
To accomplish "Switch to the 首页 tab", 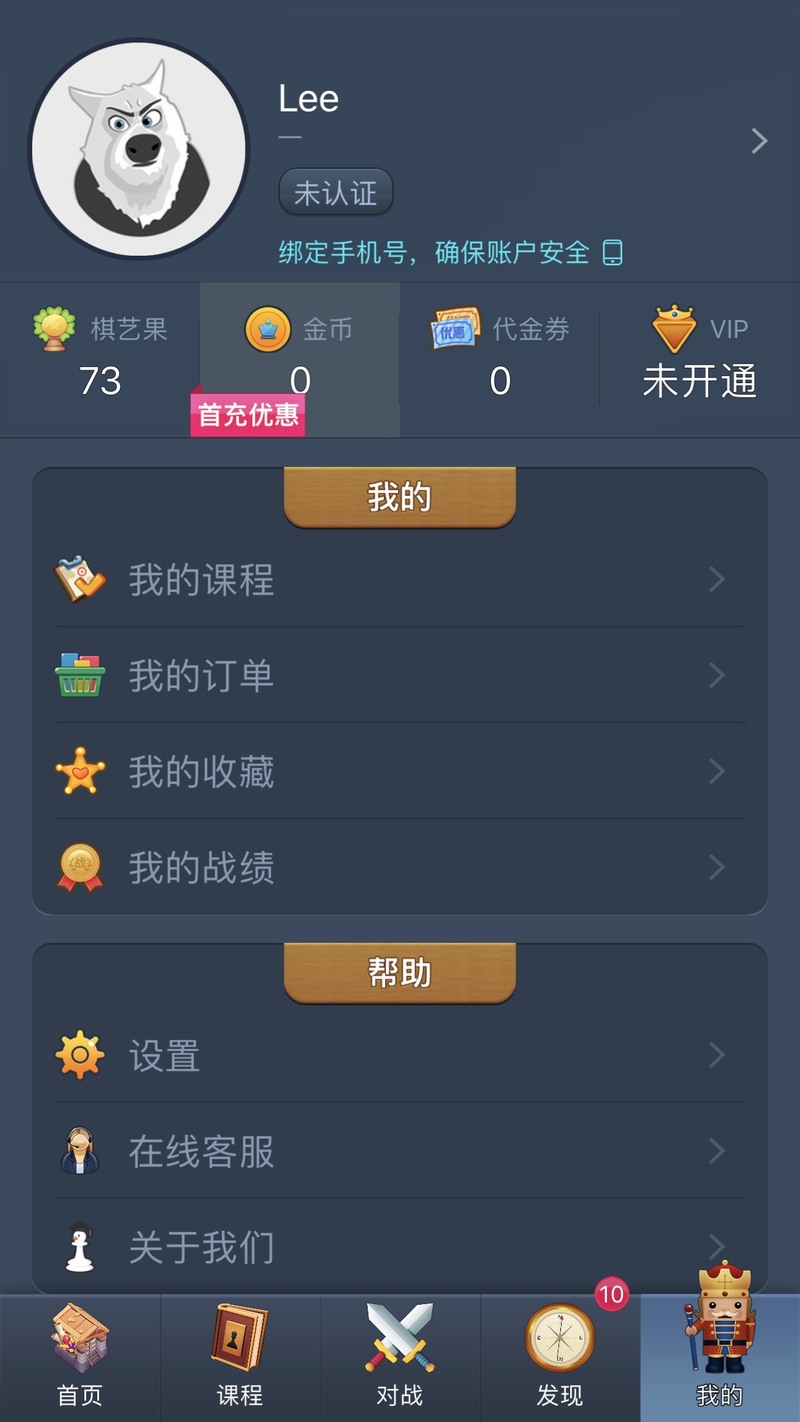I will click(x=80, y=1358).
